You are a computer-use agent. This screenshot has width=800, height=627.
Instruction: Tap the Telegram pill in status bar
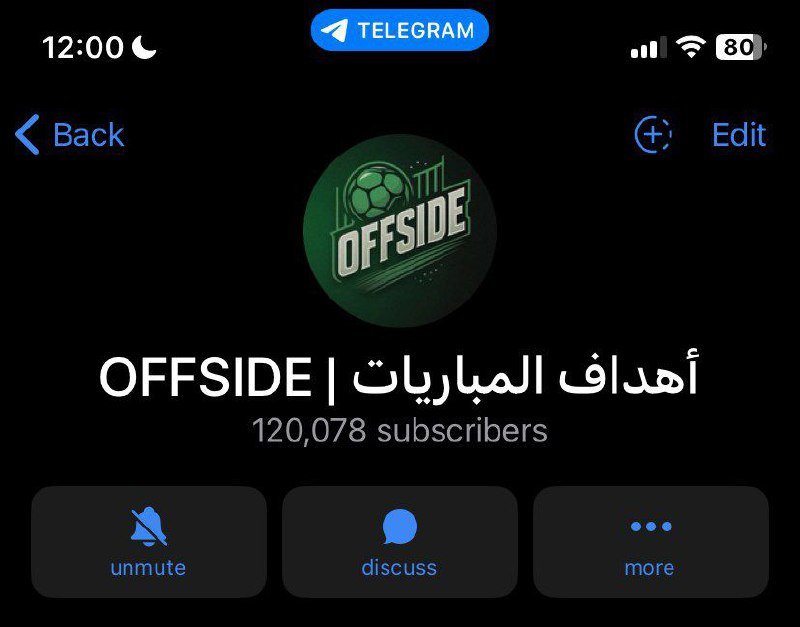(400, 30)
